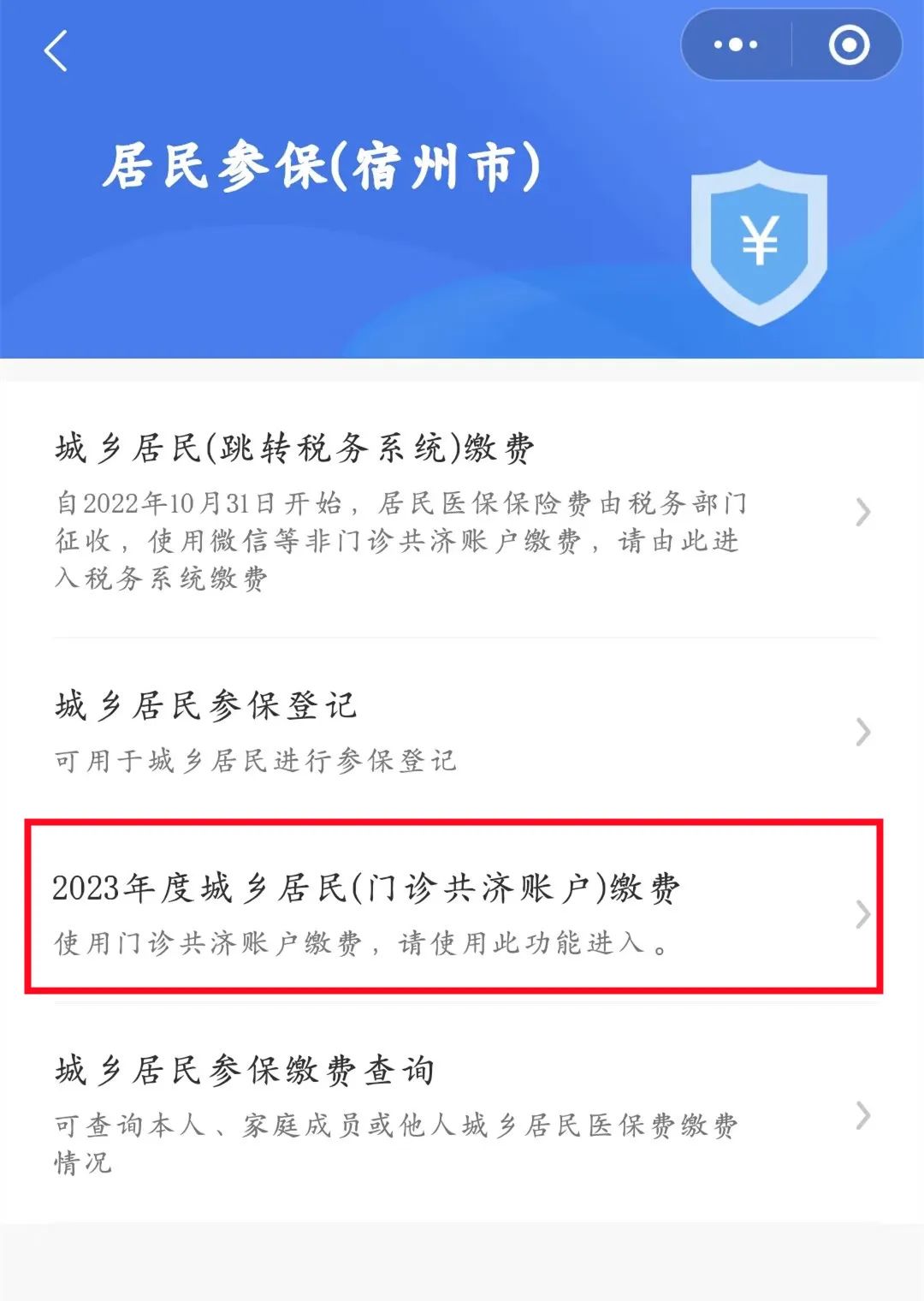Open 城乡居民参保登记
Image resolution: width=924 pixels, height=1301 pixels.
tap(462, 730)
